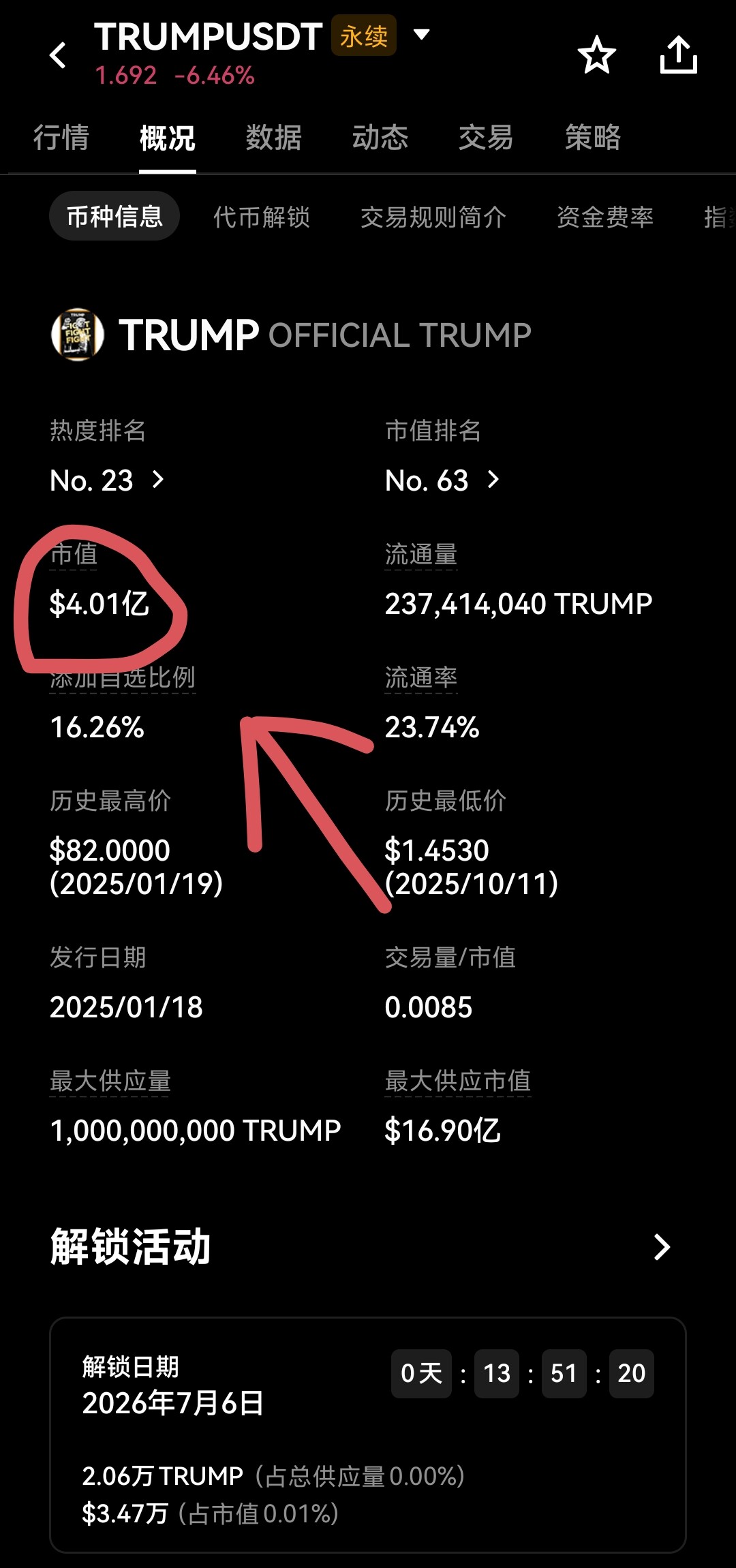736x1568 pixels.
Task: Open the 热度排名 No. 23 ranking
Action: [107, 480]
